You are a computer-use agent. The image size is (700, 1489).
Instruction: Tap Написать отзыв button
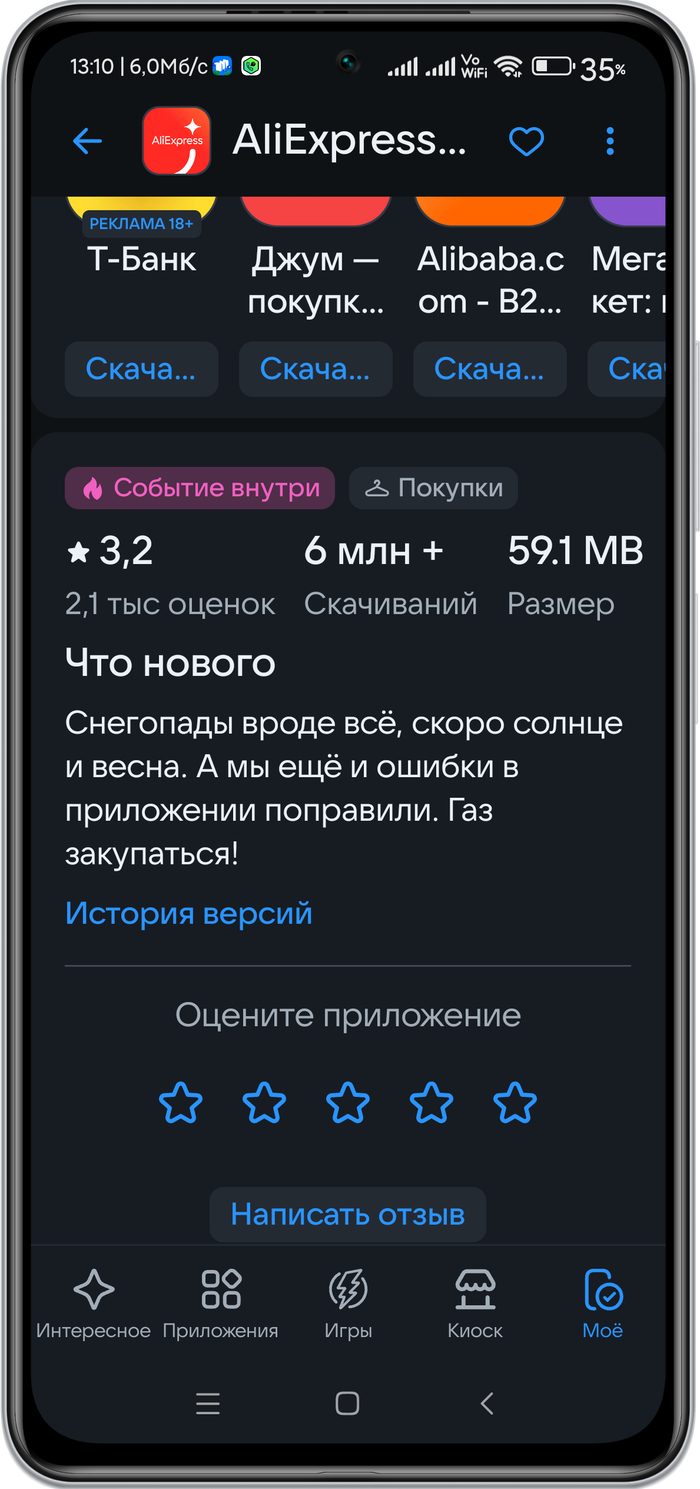click(x=348, y=1214)
